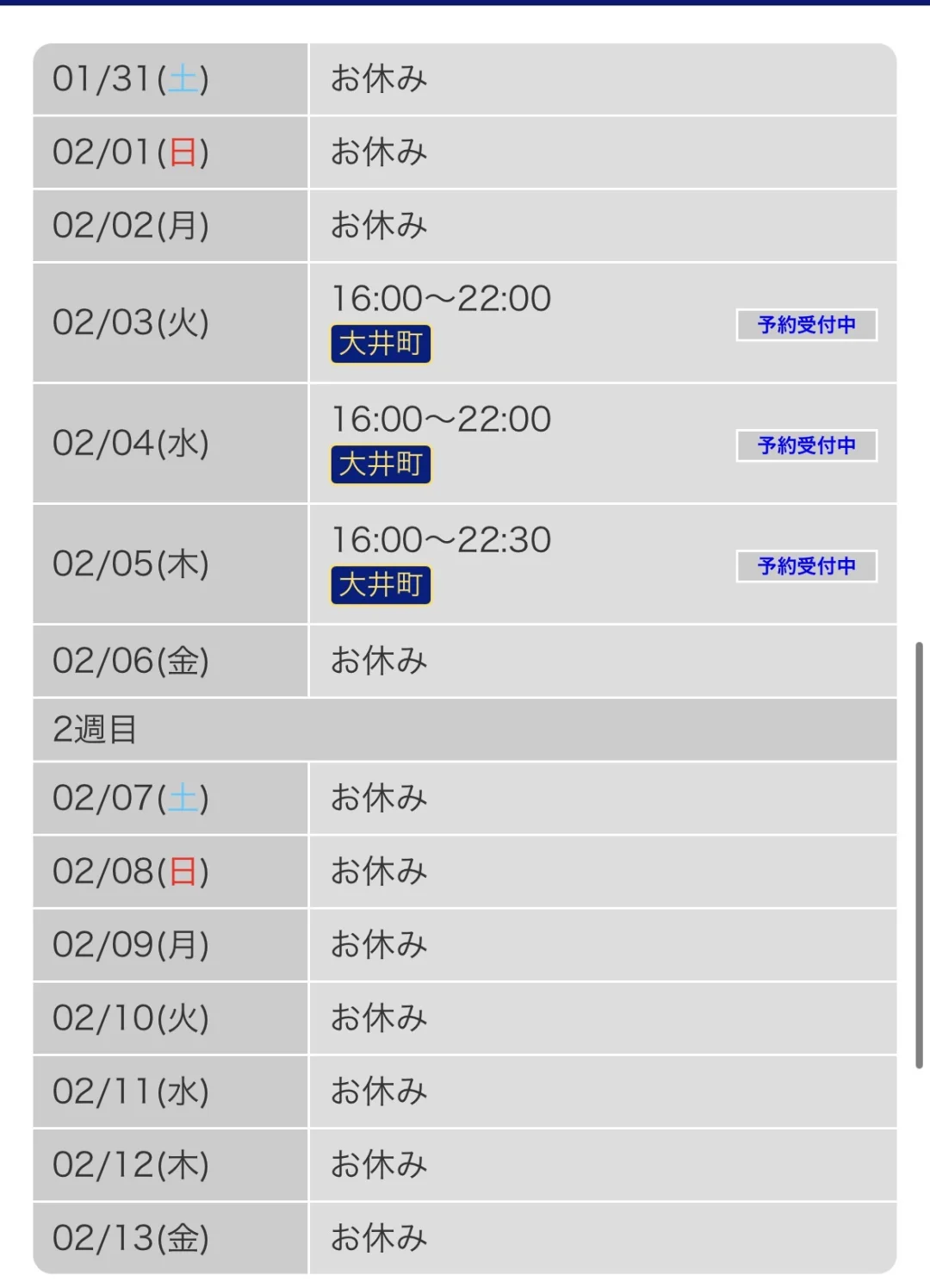Screen dimensions: 930x1288
Task: Select 予約受付中 on 02/05(木) row
Action: (x=806, y=566)
